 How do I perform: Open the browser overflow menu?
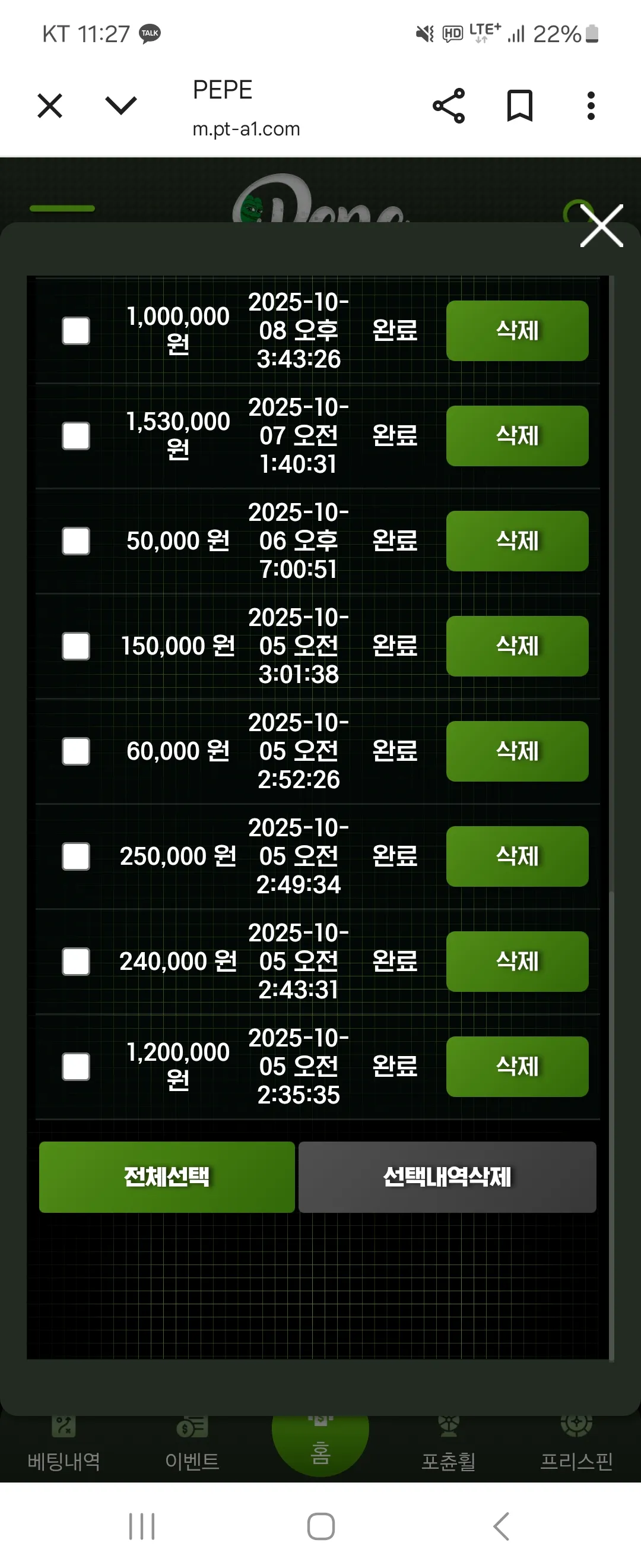point(591,106)
